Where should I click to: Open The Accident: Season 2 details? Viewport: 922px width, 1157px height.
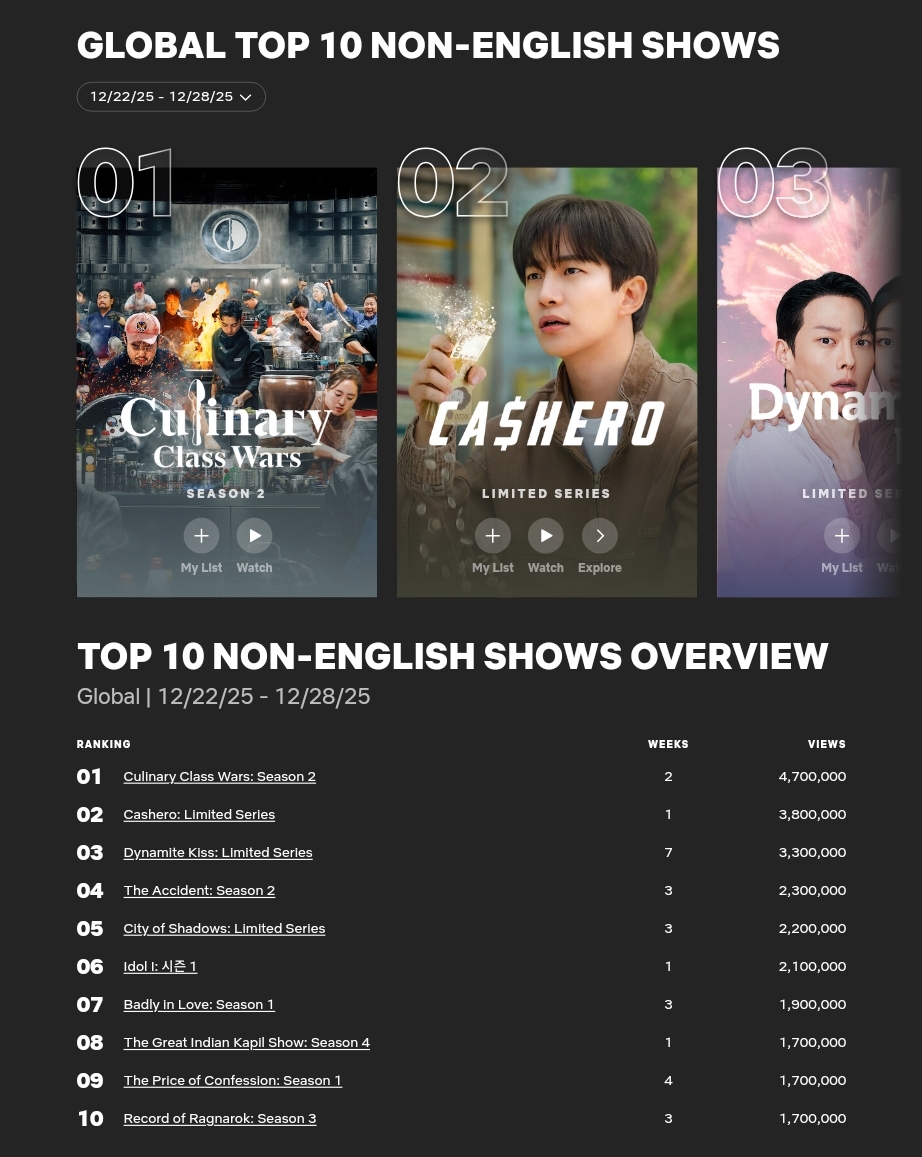[x=199, y=890]
